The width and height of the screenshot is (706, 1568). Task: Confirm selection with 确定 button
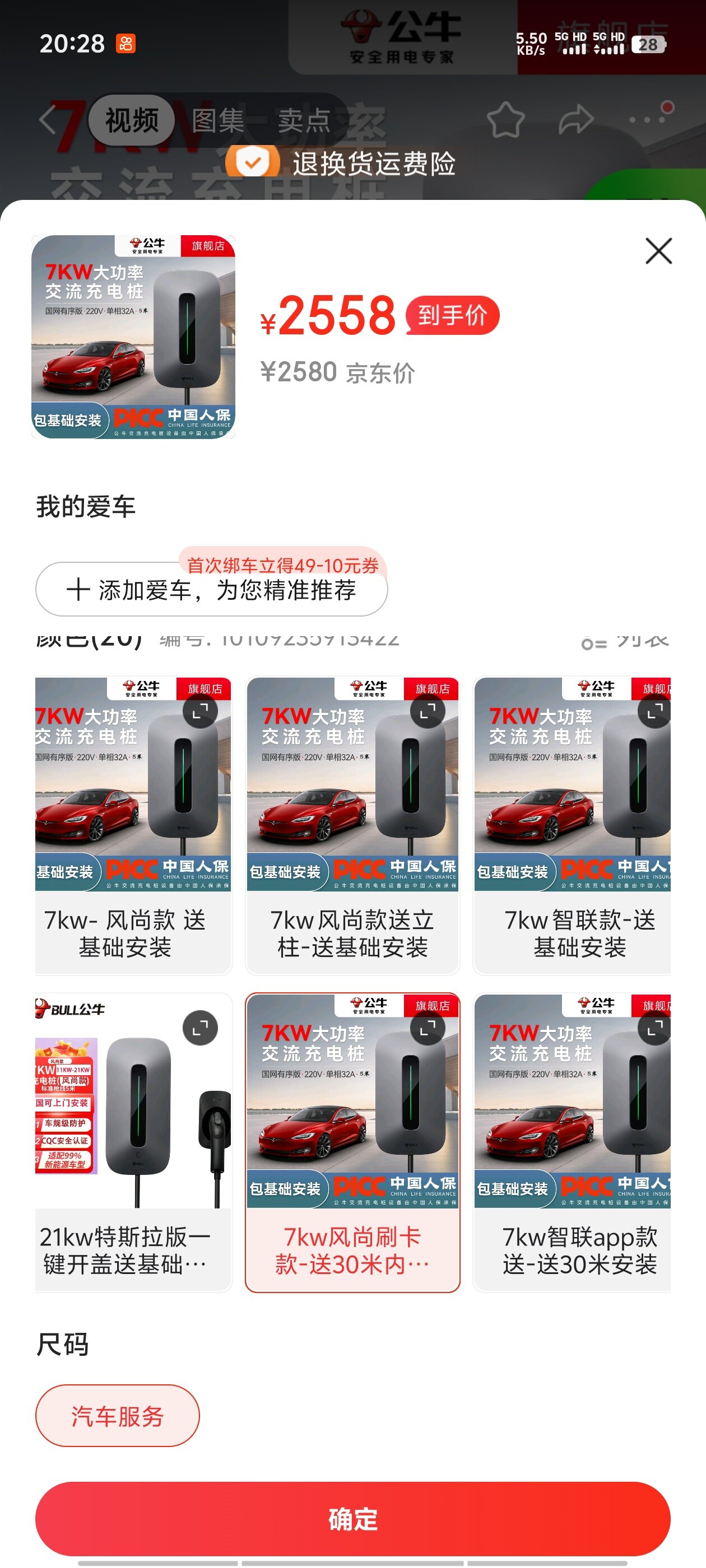pyautogui.click(x=352, y=1519)
